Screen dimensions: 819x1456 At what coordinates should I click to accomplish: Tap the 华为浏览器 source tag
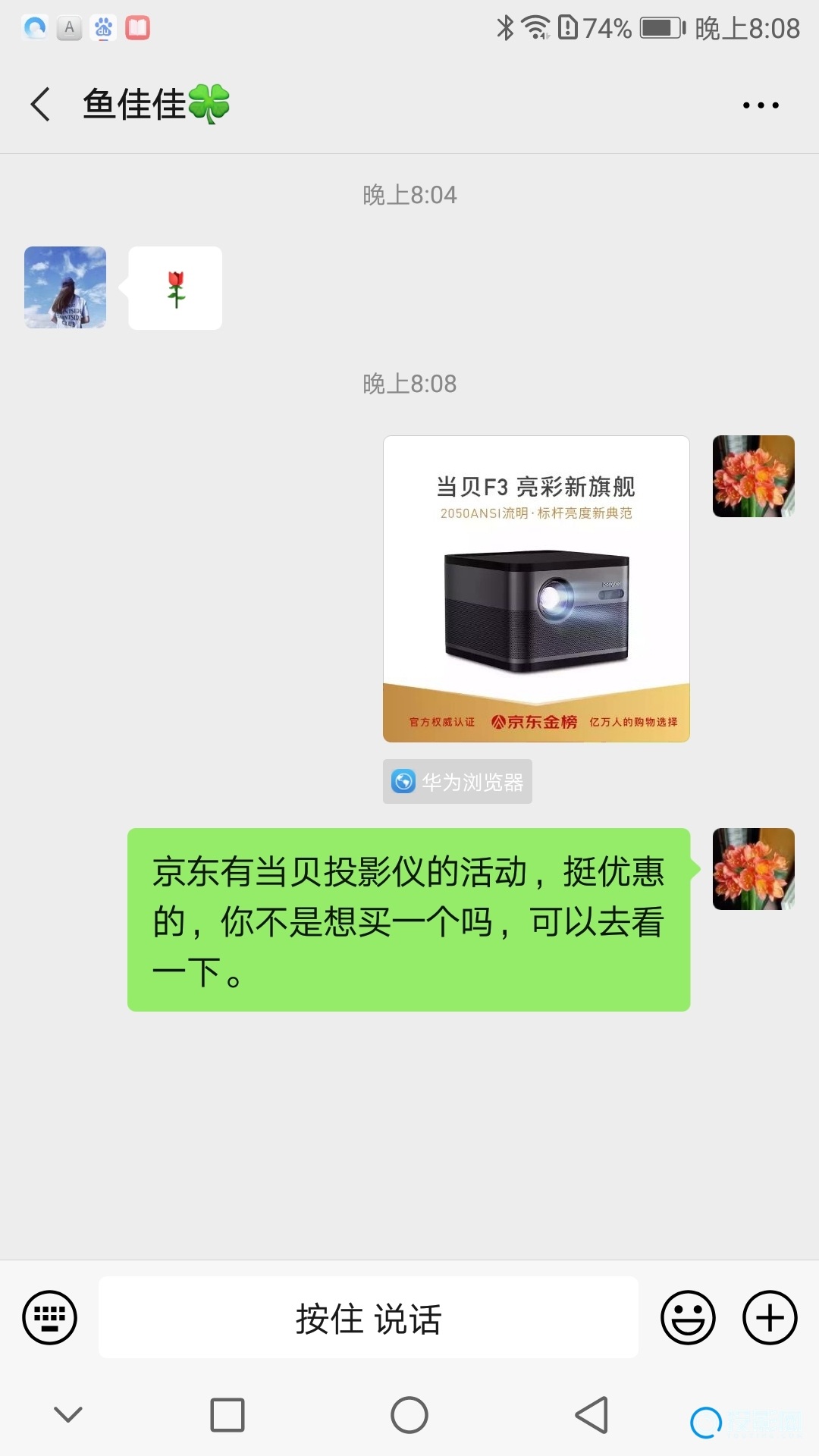(x=457, y=781)
